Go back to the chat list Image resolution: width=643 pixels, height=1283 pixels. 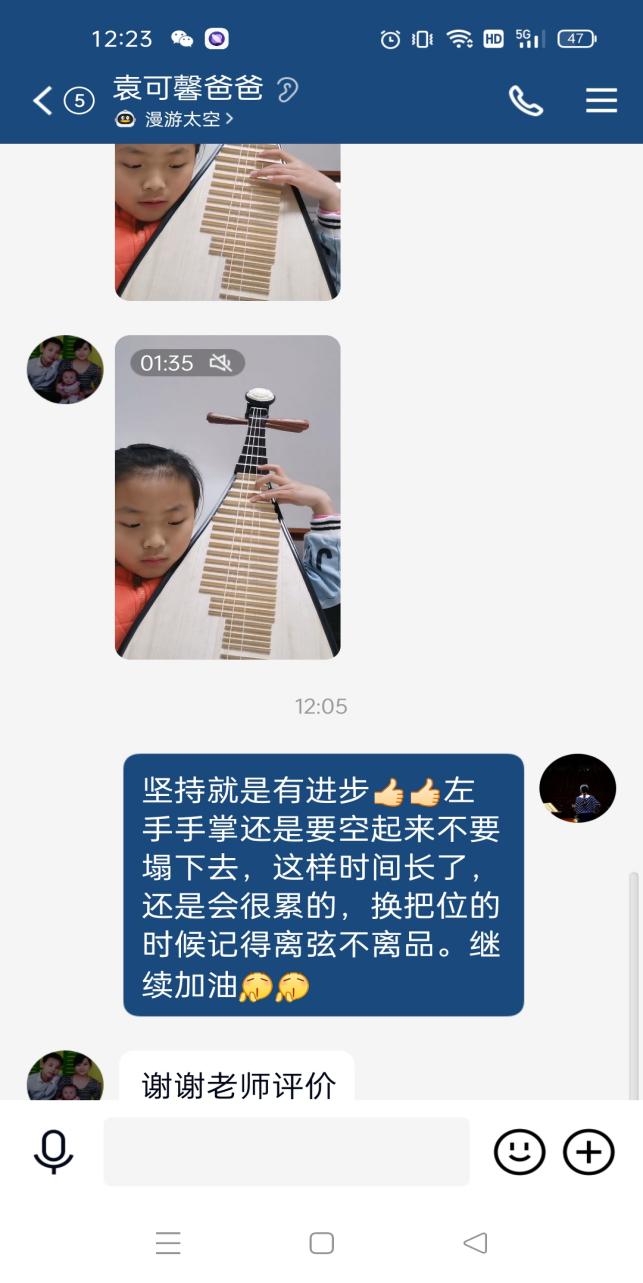43,100
